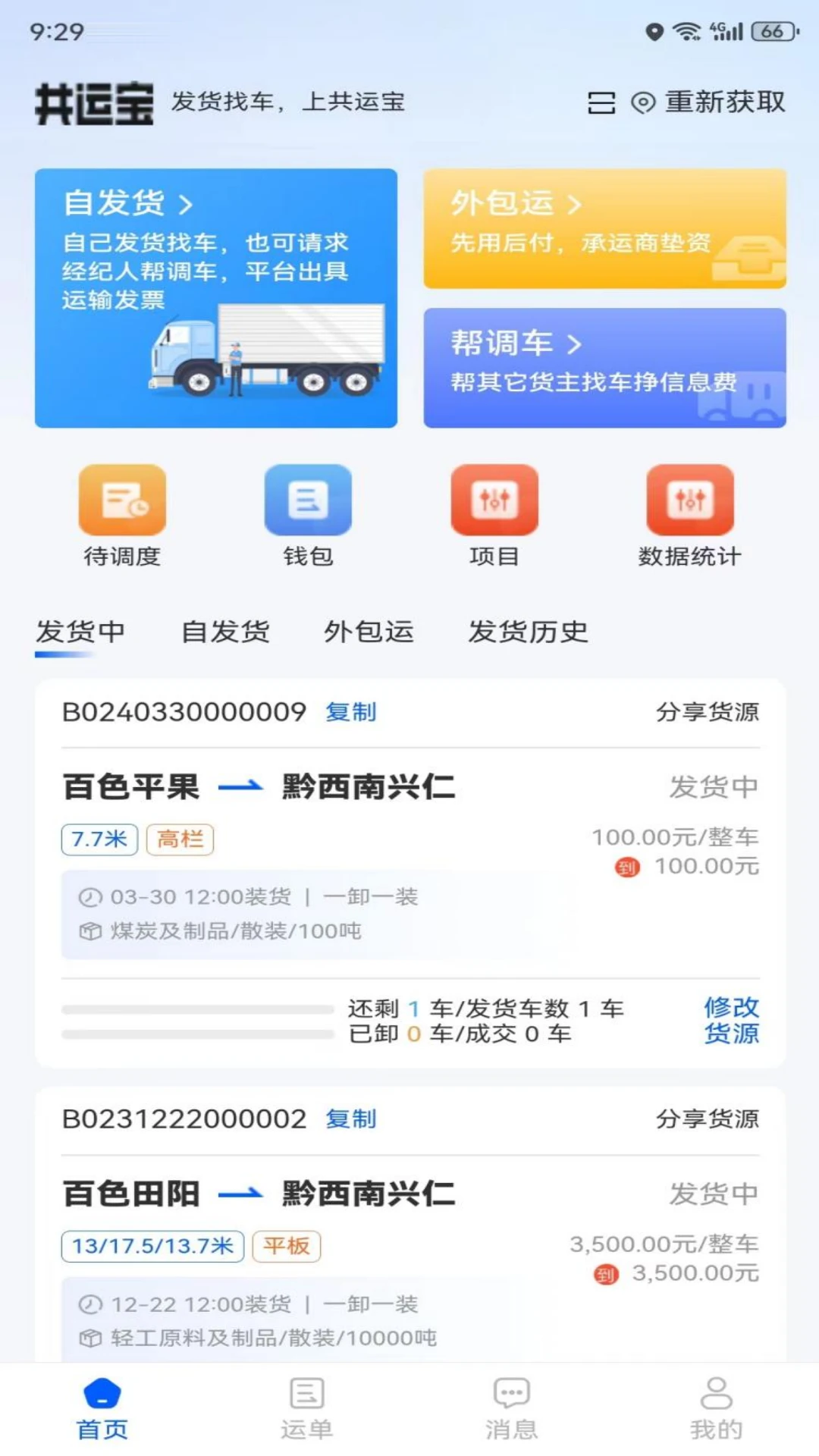The image size is (819, 1456).
Task: Tap 重新获取 to refresh location
Action: pos(723,103)
